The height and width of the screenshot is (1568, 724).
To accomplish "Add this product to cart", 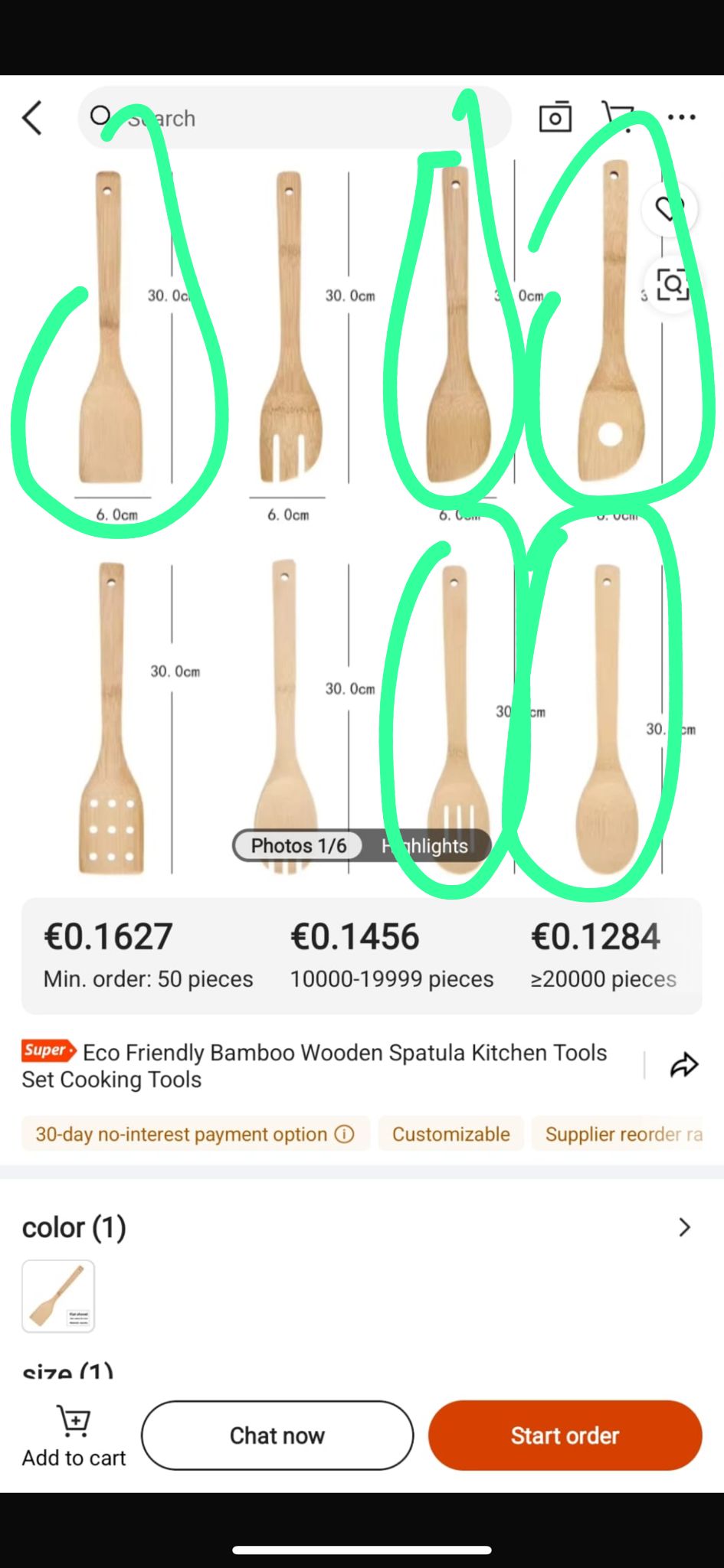I will coord(74,1436).
